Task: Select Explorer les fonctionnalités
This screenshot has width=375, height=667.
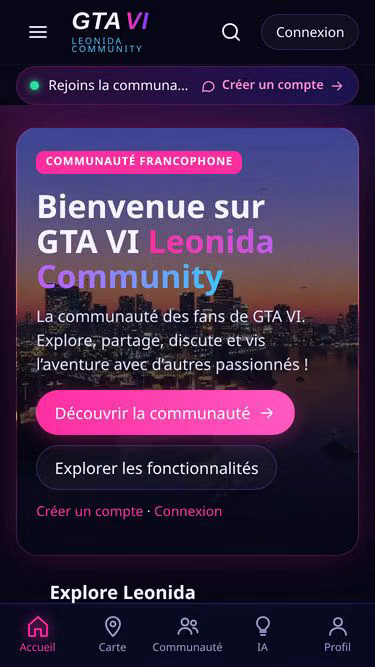Action: 156,468
